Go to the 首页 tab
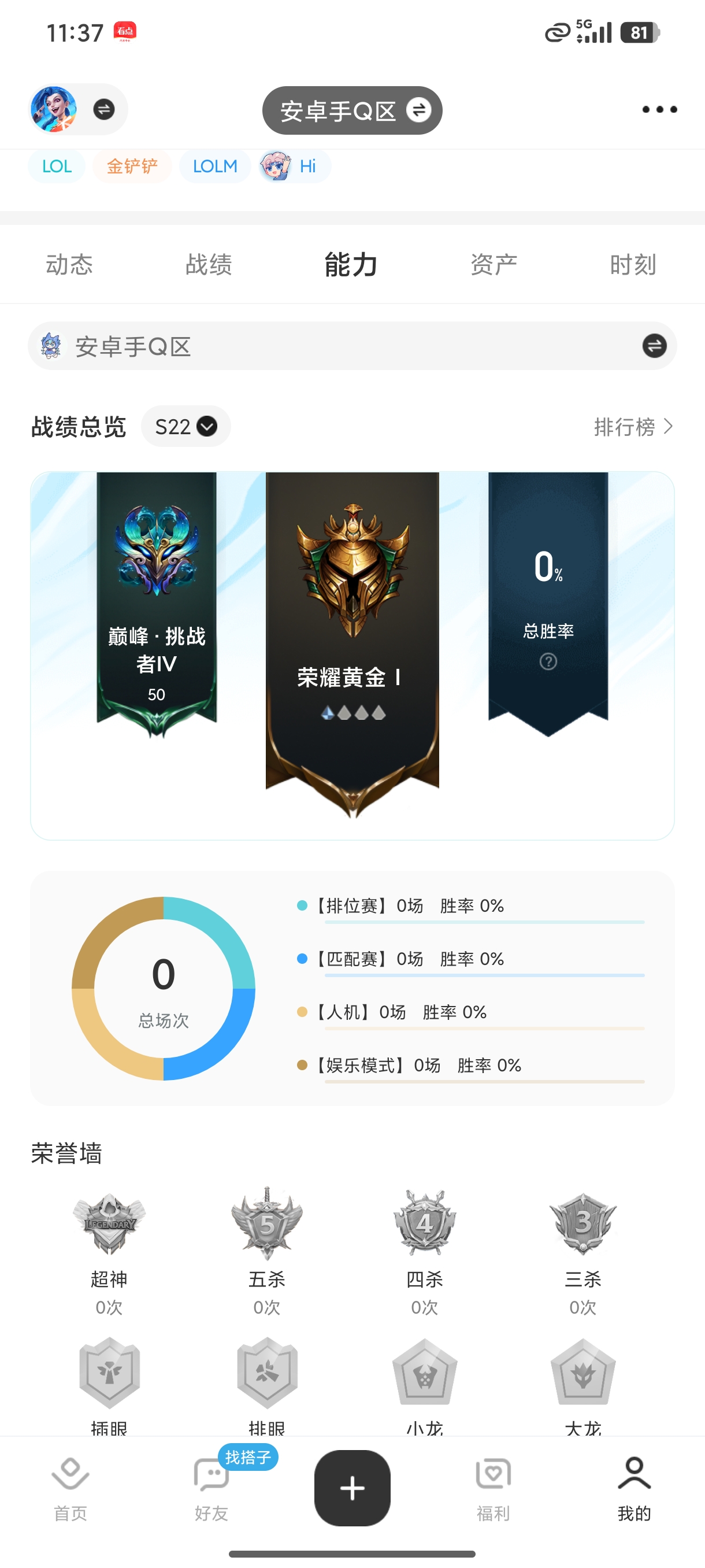Screen dimensions: 705x1568 [x=70, y=1489]
